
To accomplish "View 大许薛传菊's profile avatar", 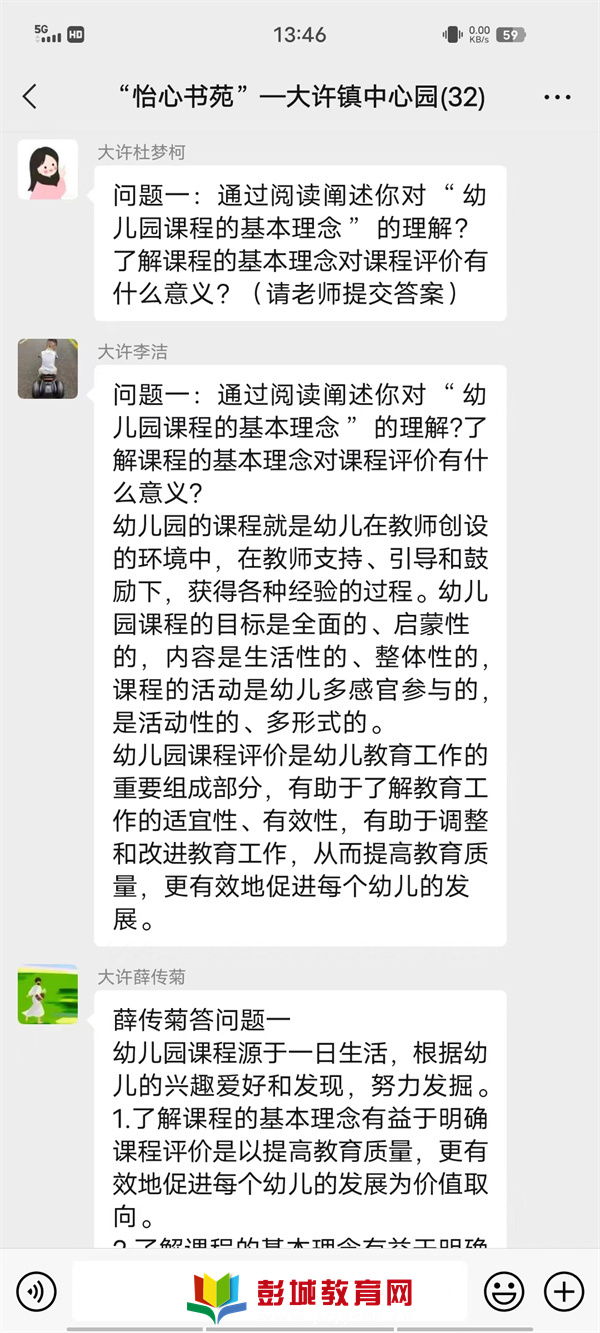I will (47, 994).
